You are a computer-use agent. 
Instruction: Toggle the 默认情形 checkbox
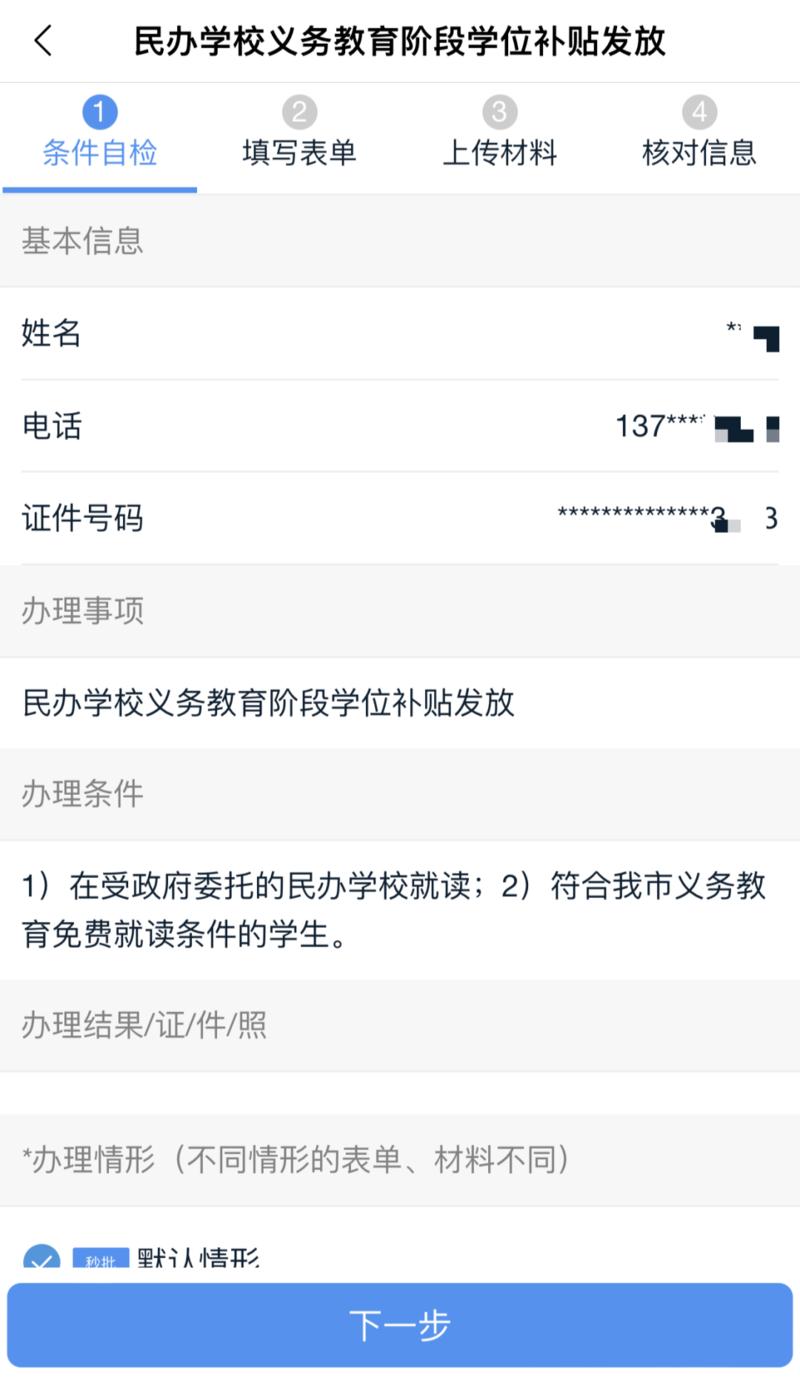(41, 1258)
